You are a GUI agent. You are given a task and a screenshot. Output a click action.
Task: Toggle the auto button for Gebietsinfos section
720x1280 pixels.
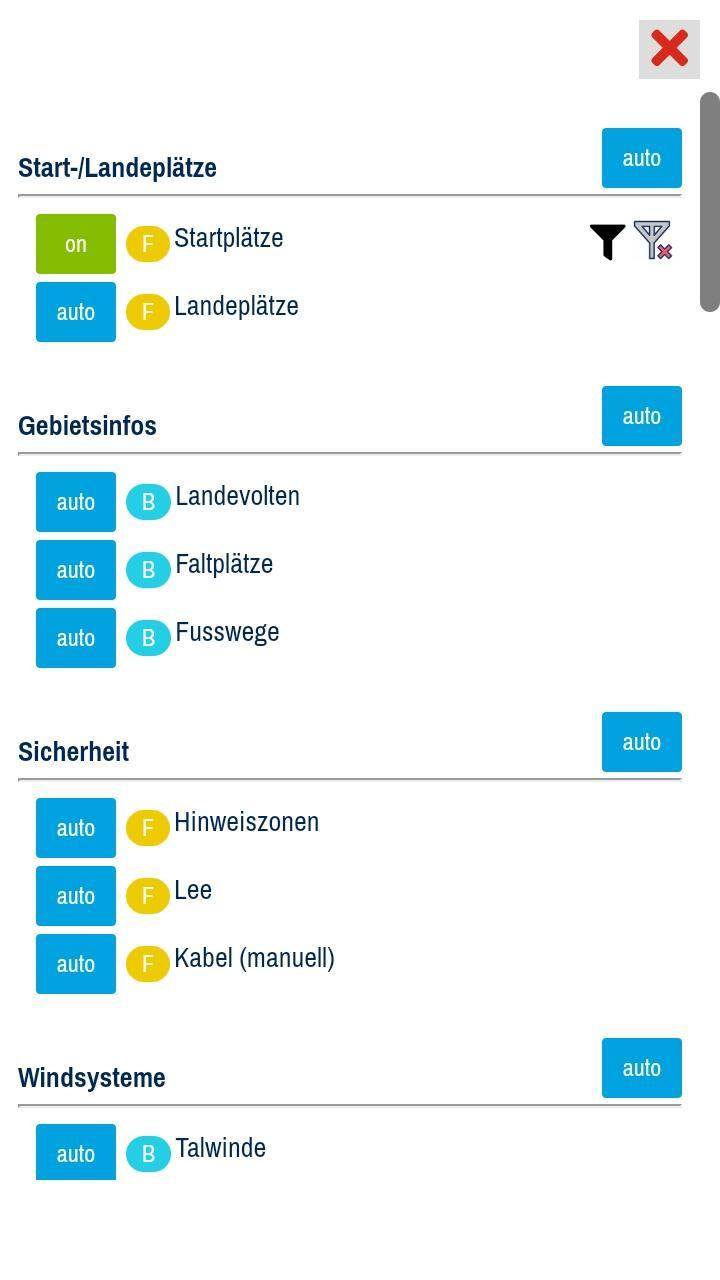(x=642, y=416)
